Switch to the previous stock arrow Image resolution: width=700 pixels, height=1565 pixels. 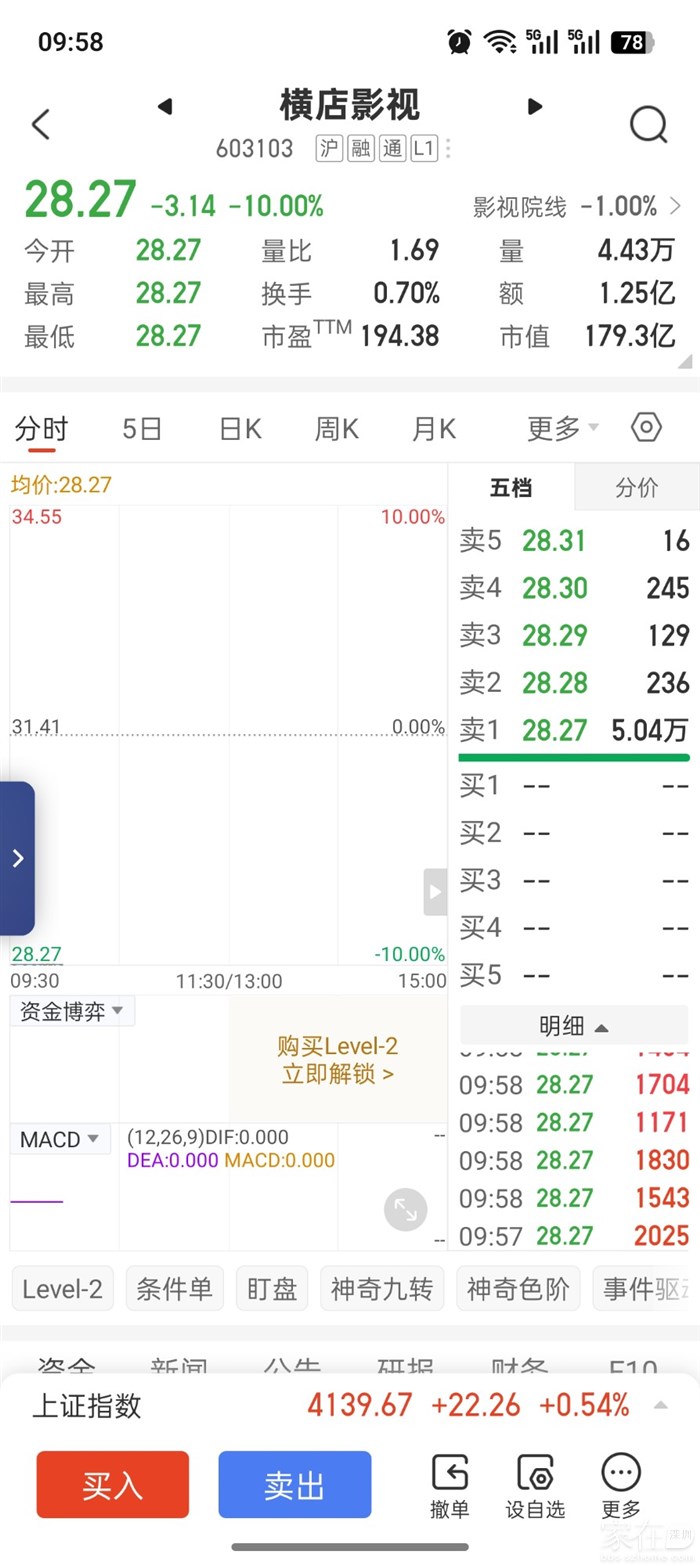click(165, 106)
